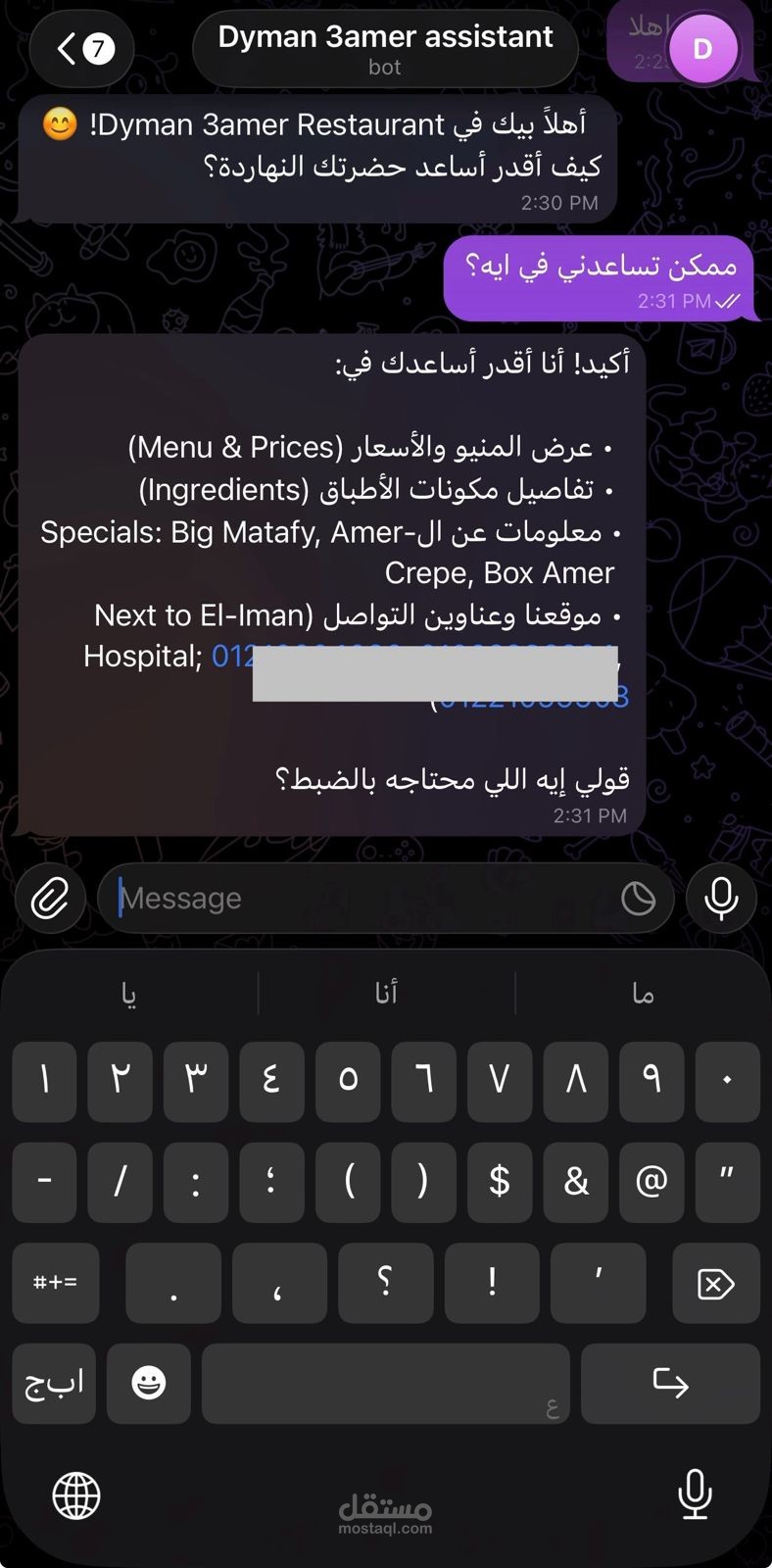
Task: Tap the phone number link starting with 012
Action: pyautogui.click(x=231, y=657)
